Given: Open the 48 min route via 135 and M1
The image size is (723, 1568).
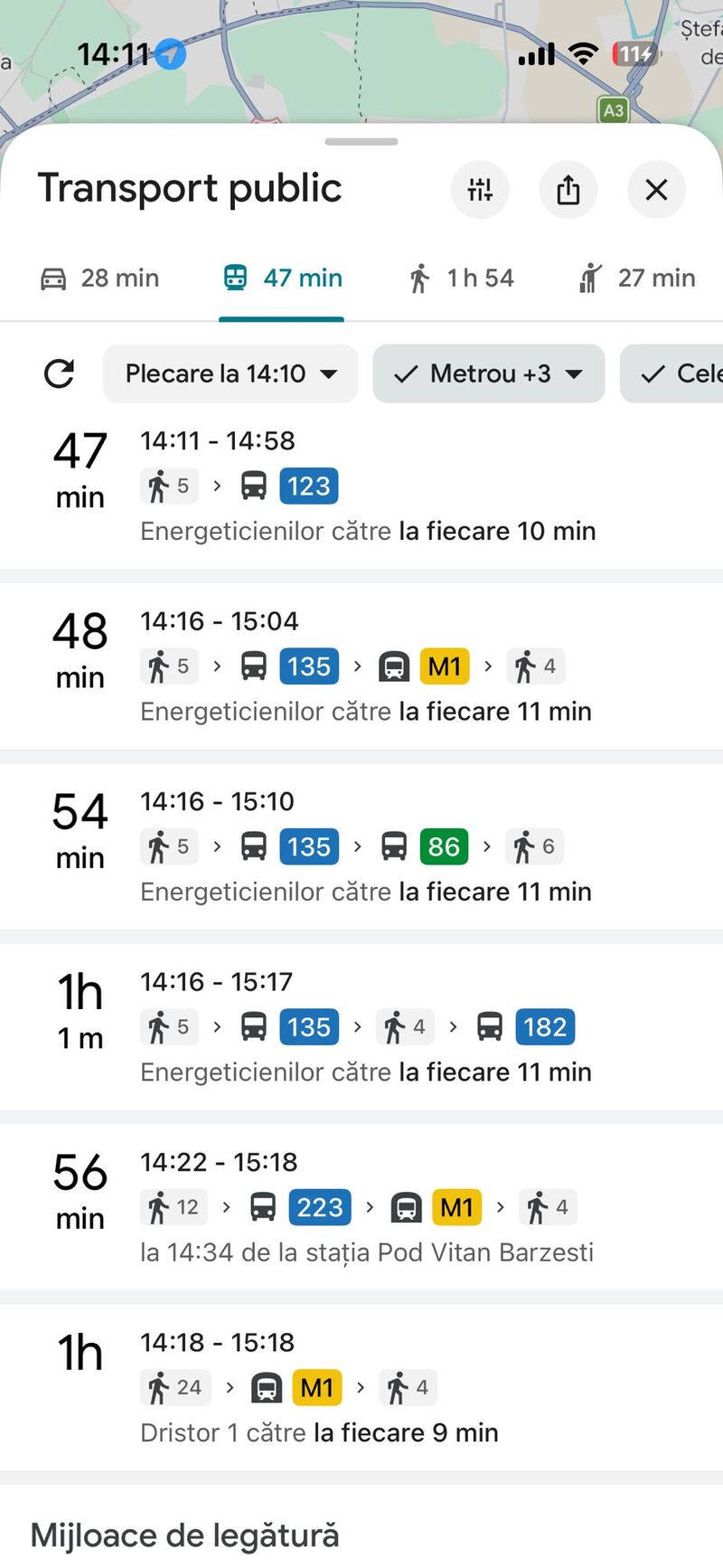Looking at the screenshot, I should [361, 667].
